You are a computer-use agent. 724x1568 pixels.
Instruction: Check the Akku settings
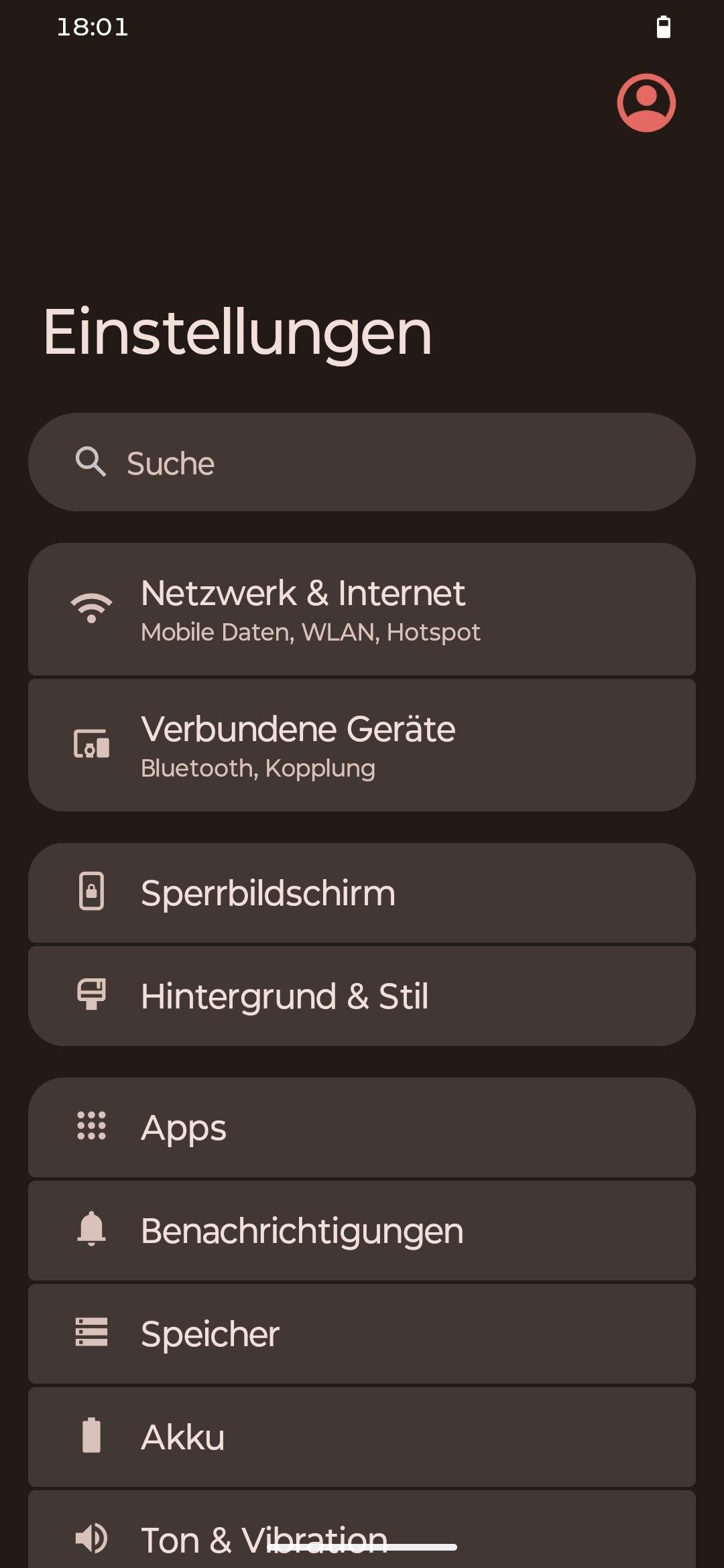tap(362, 1437)
